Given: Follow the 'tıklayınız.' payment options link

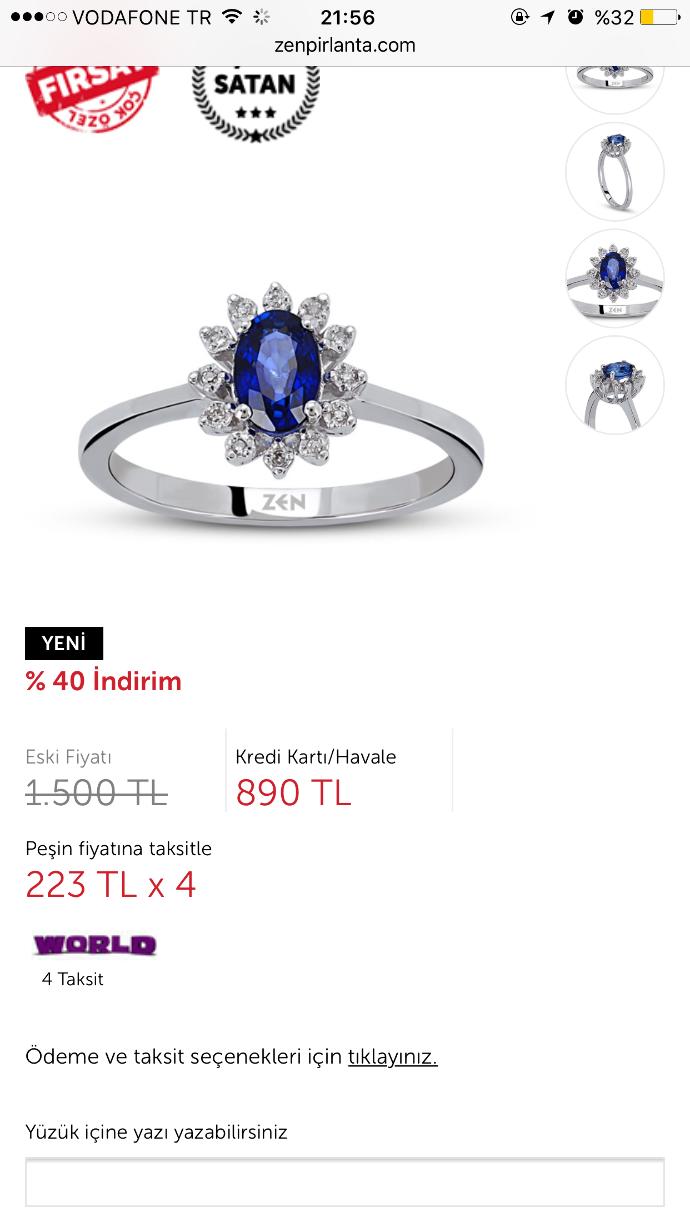Looking at the screenshot, I should (x=392, y=1056).
